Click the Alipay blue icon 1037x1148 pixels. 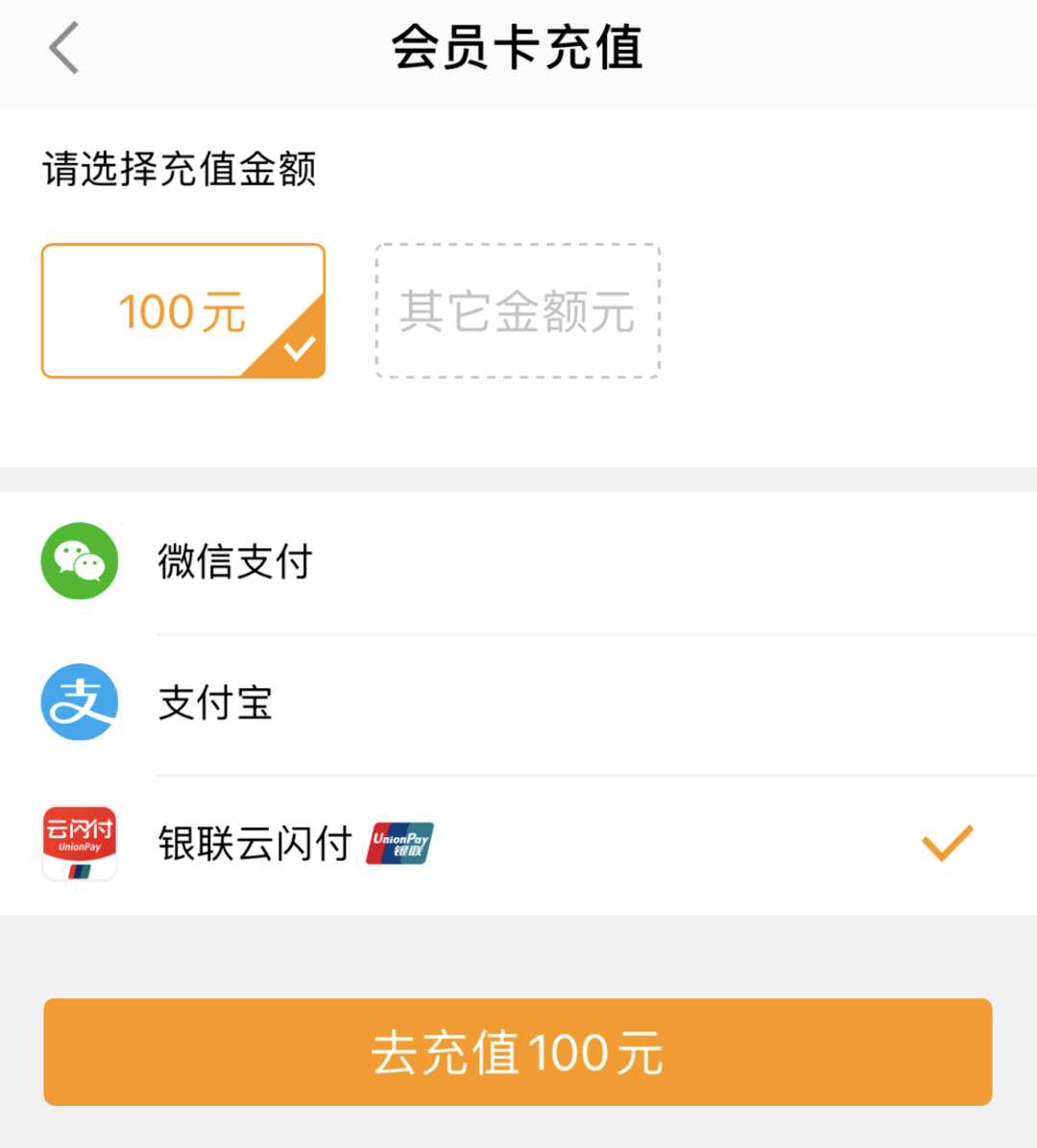tap(80, 703)
